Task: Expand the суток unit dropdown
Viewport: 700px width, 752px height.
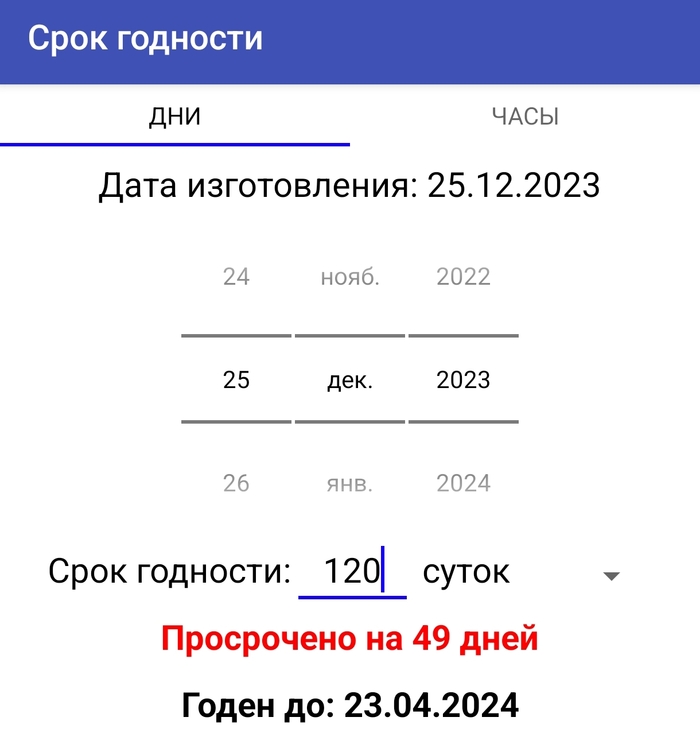Action: pyautogui.click(x=612, y=575)
